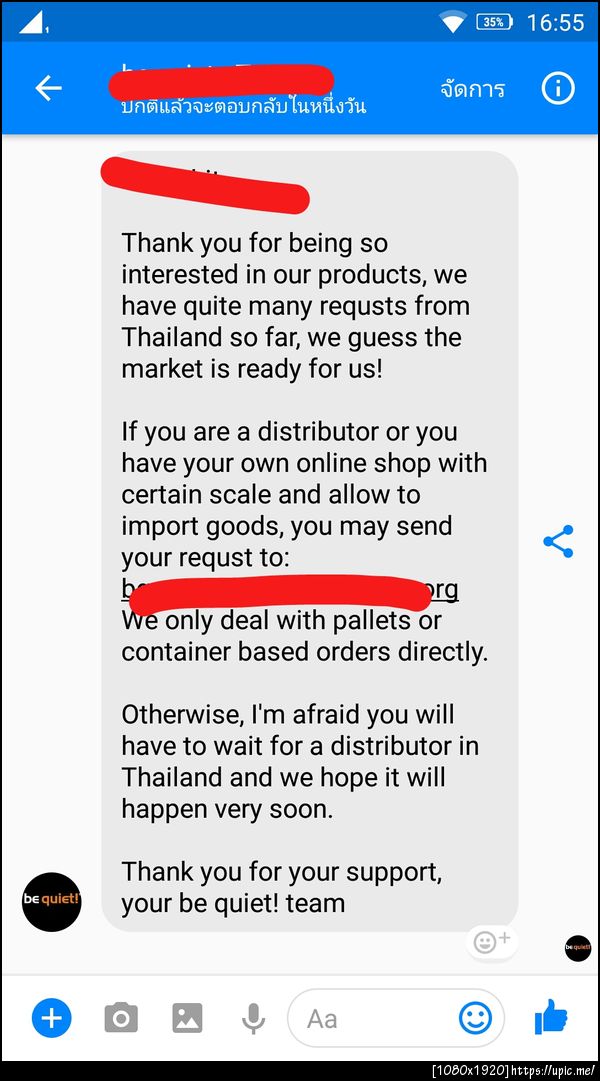
Task: Open the photo gallery picker
Action: coord(187,1019)
